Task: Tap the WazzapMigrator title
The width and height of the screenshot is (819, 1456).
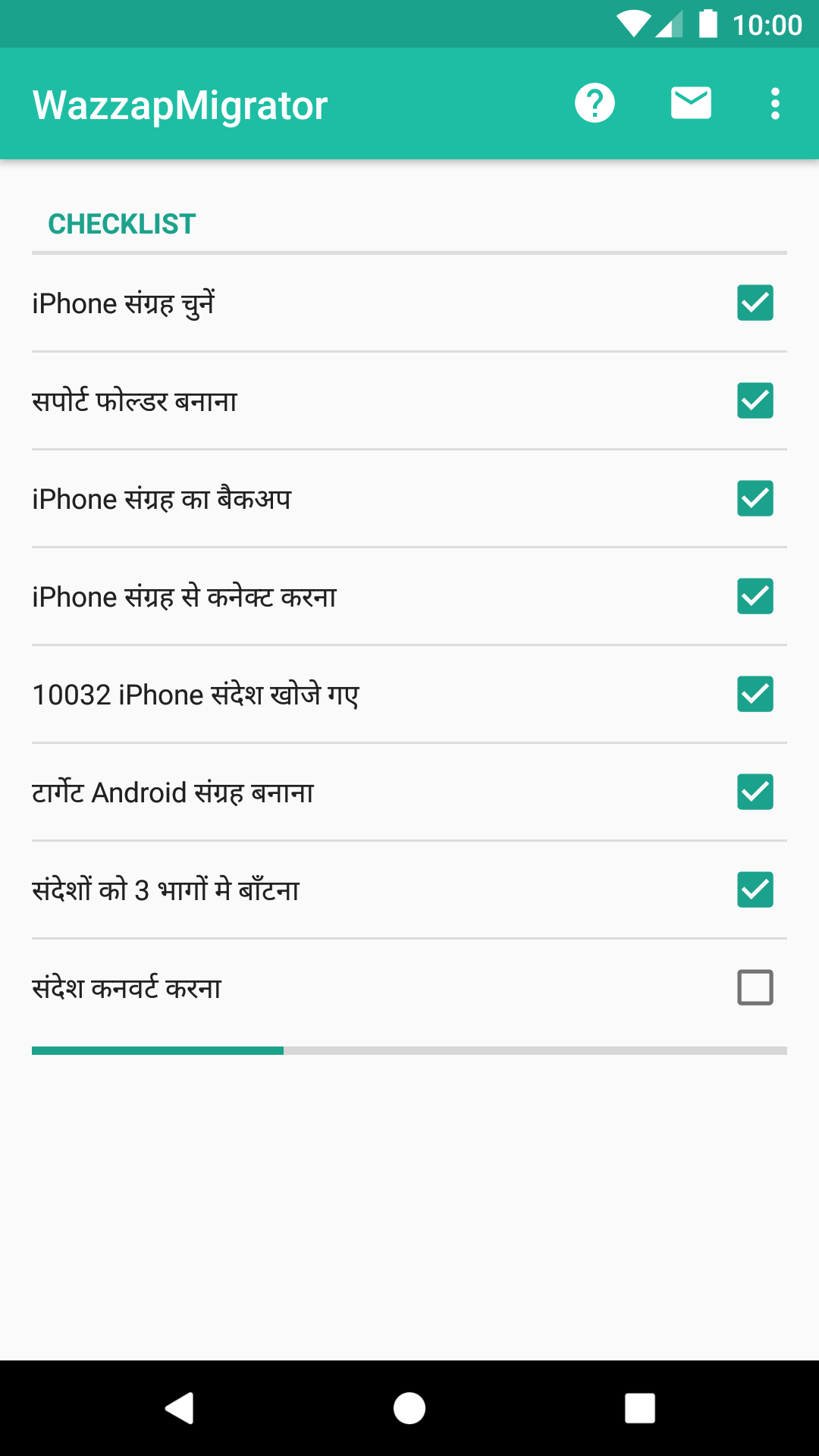Action: tap(180, 103)
